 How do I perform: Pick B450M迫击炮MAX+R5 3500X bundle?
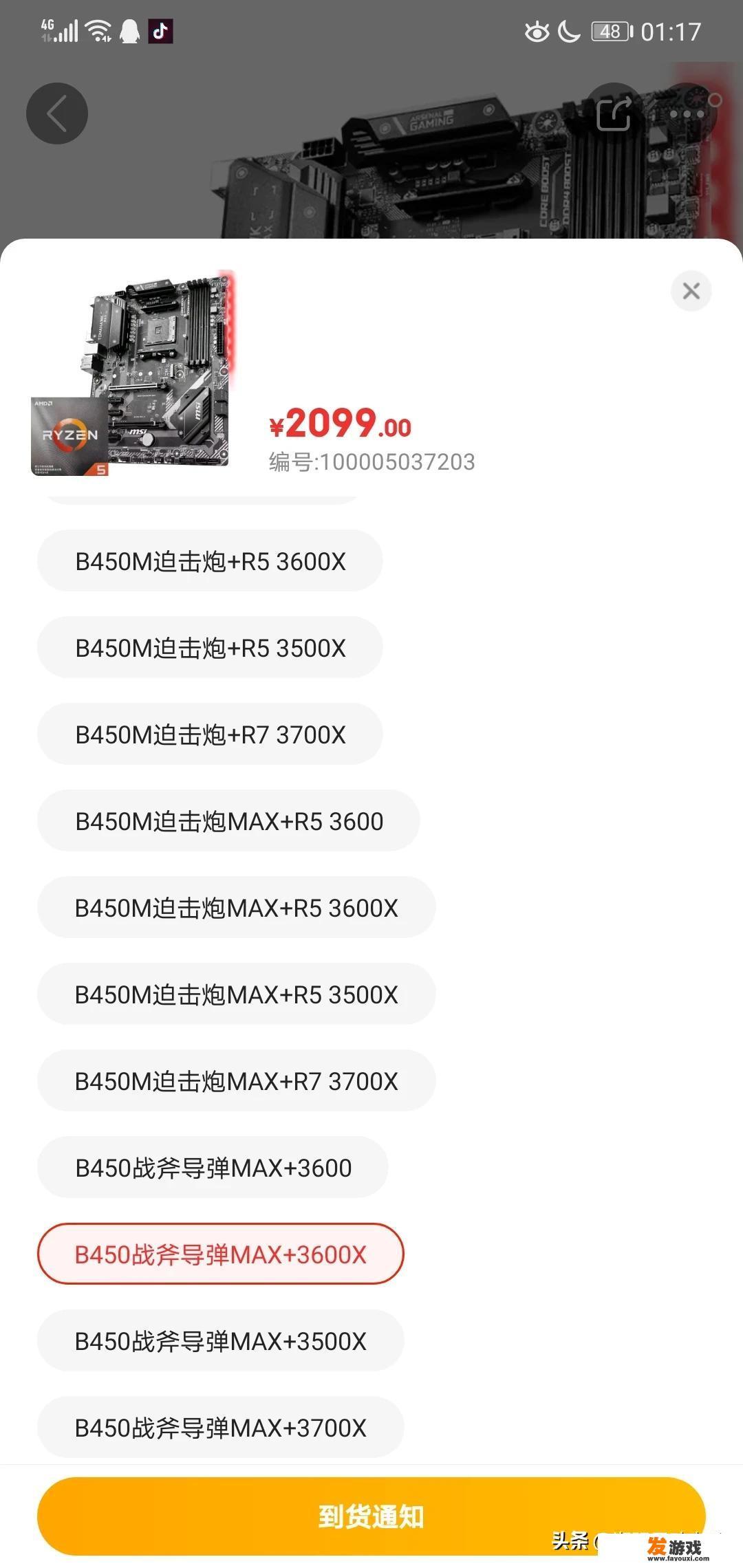(x=236, y=994)
